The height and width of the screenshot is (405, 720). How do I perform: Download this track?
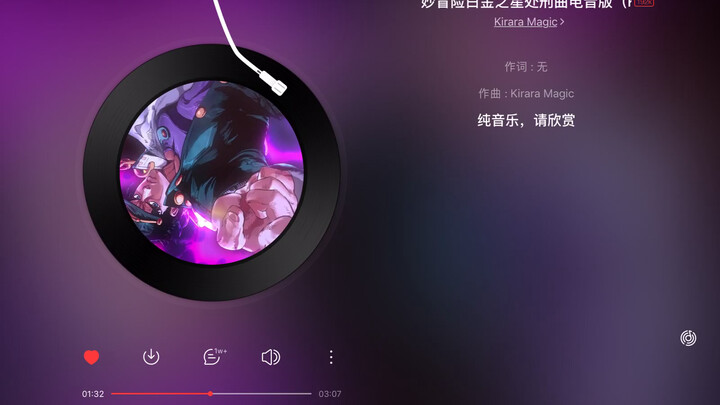[151, 357]
